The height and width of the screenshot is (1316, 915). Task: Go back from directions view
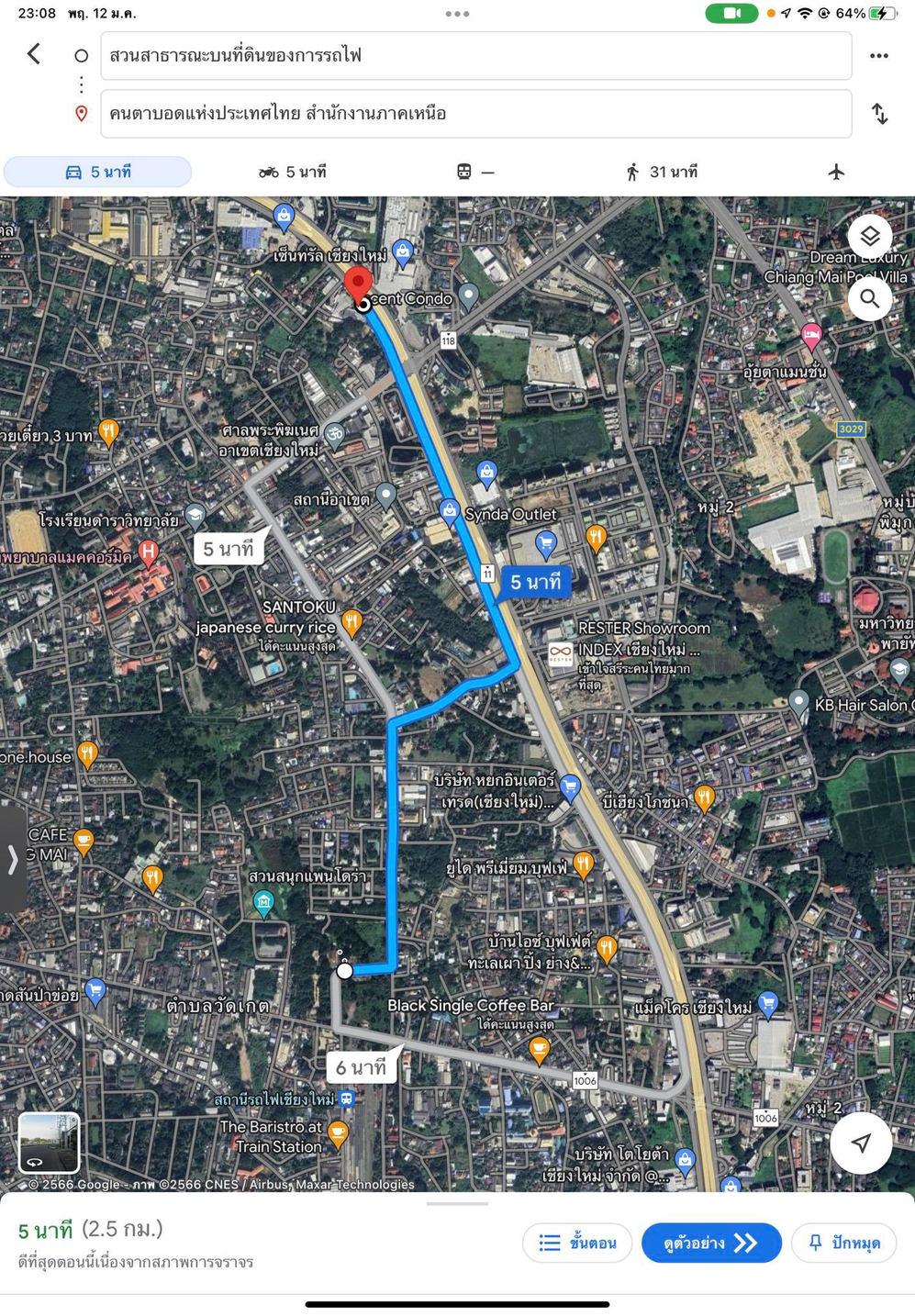(x=34, y=54)
